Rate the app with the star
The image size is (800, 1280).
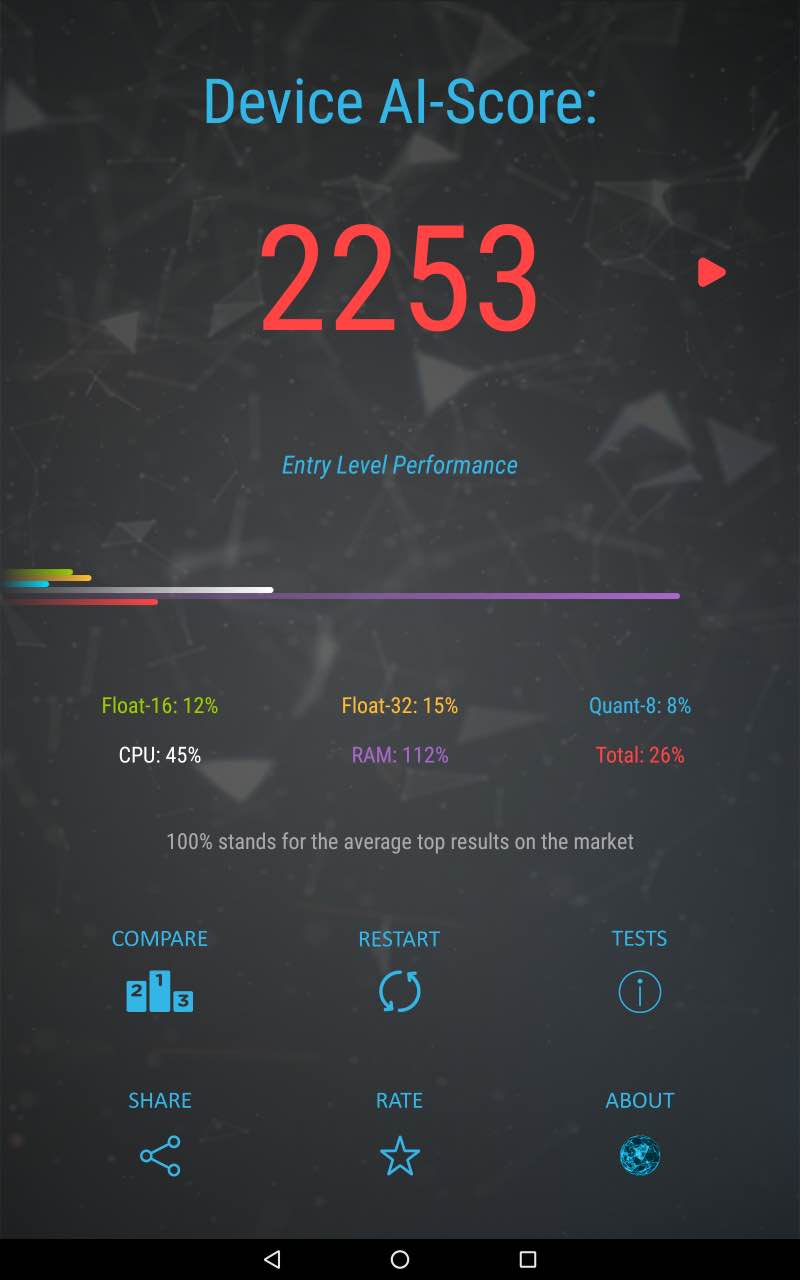click(x=400, y=1155)
